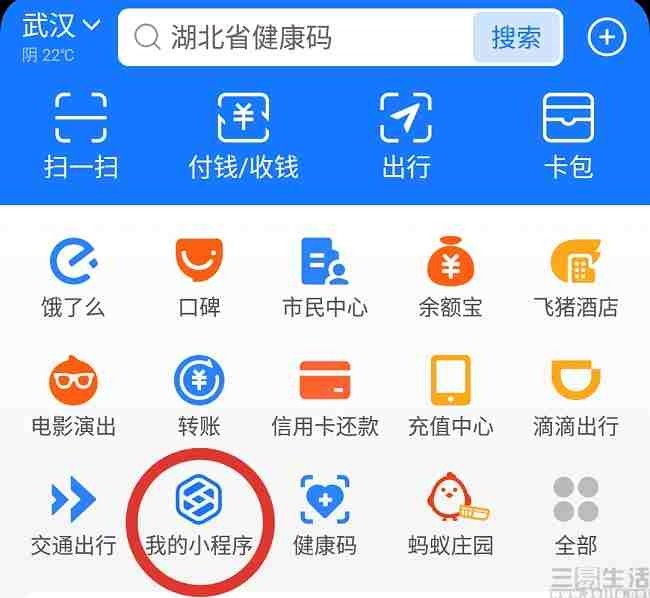Launch 滴滴出行

click(x=576, y=397)
